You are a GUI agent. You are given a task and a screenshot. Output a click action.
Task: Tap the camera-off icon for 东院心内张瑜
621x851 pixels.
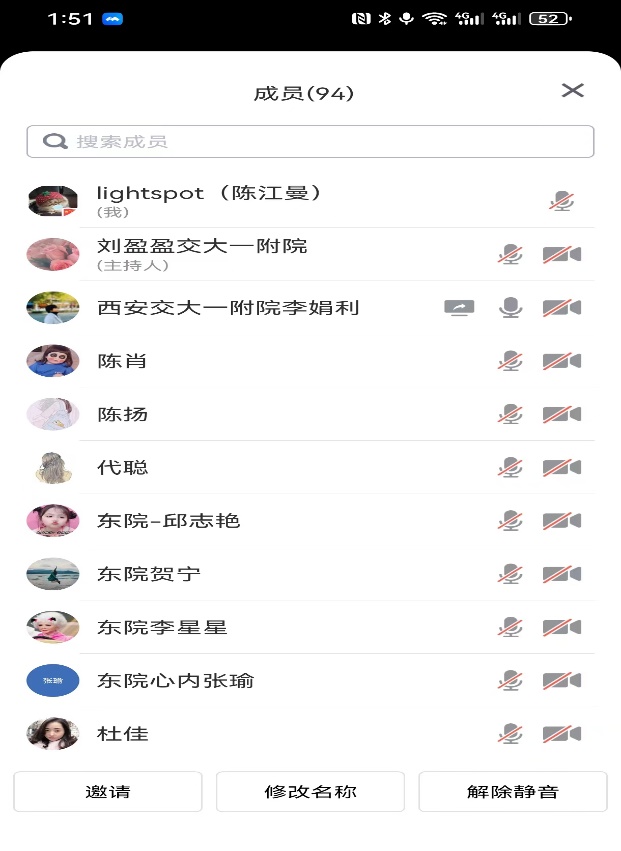coord(561,681)
